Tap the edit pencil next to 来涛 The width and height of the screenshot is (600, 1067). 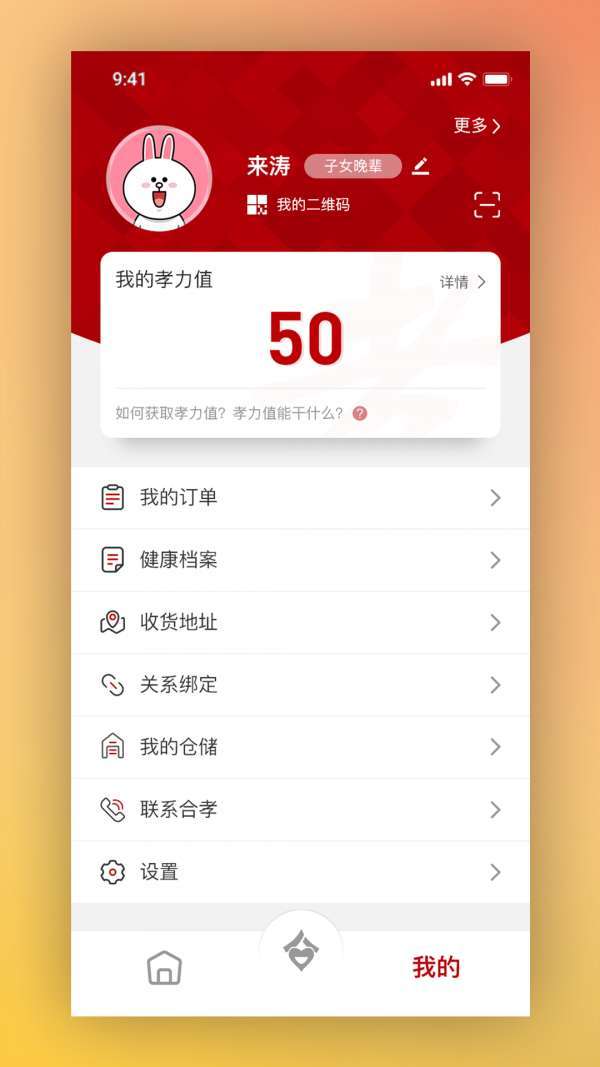coord(421,166)
